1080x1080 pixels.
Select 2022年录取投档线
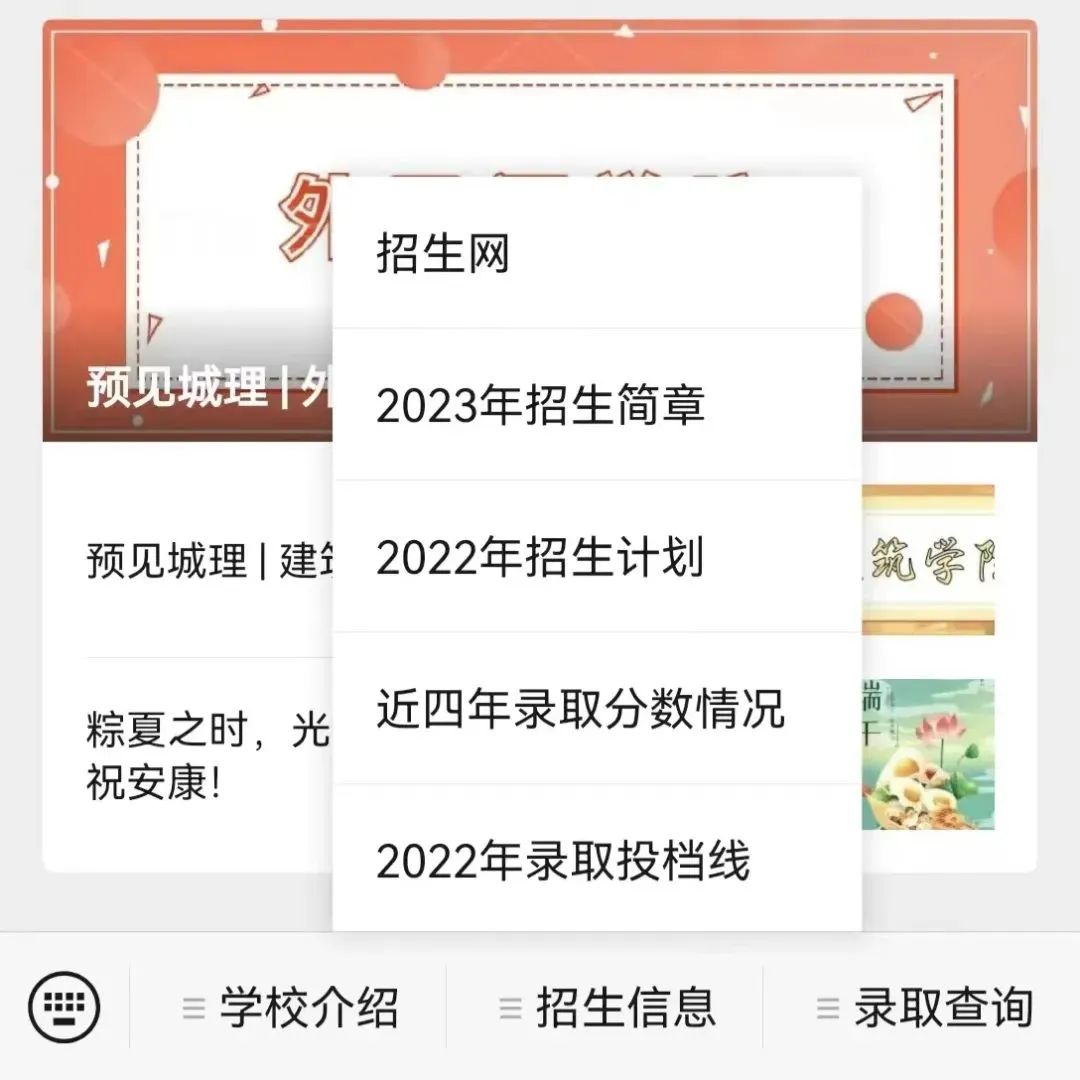(x=596, y=860)
